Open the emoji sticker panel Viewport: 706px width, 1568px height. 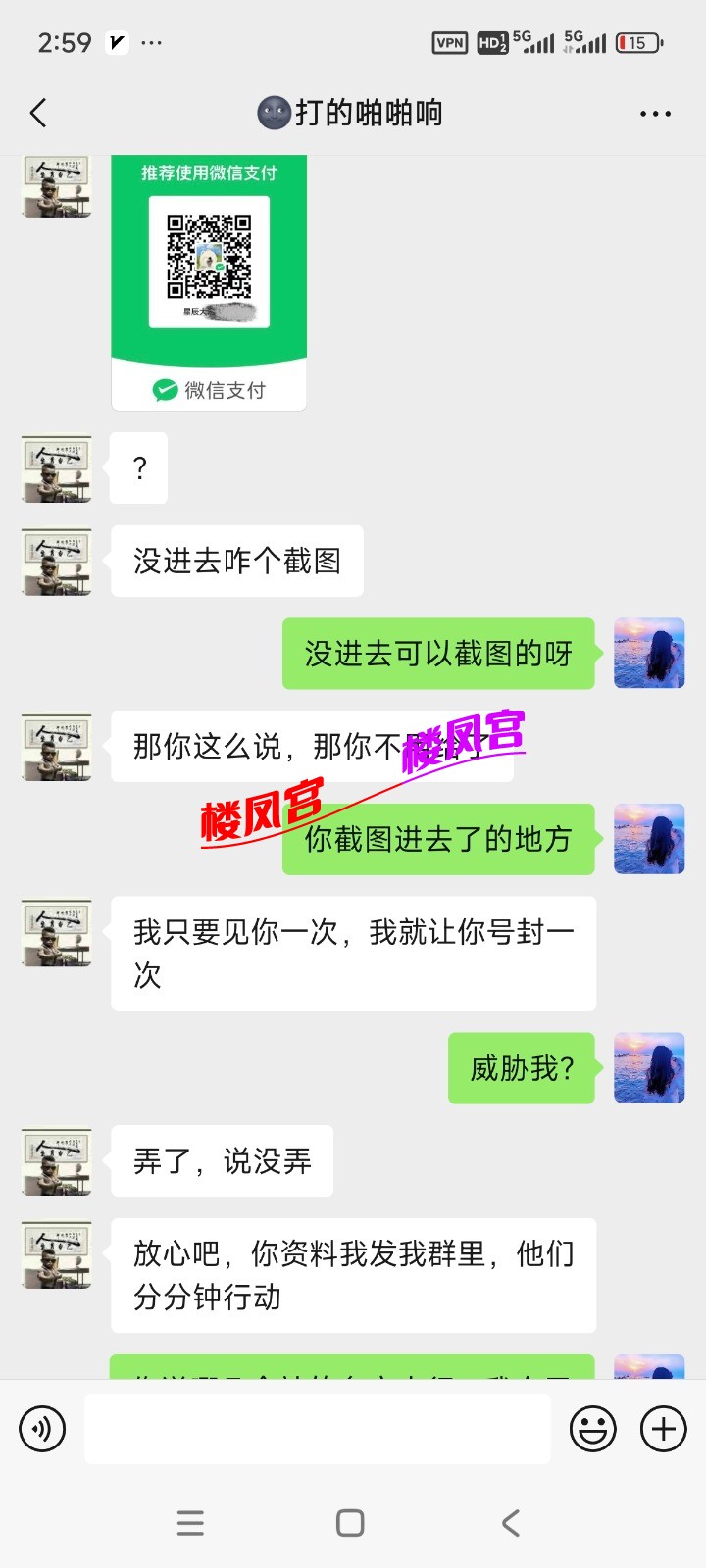[x=593, y=1429]
